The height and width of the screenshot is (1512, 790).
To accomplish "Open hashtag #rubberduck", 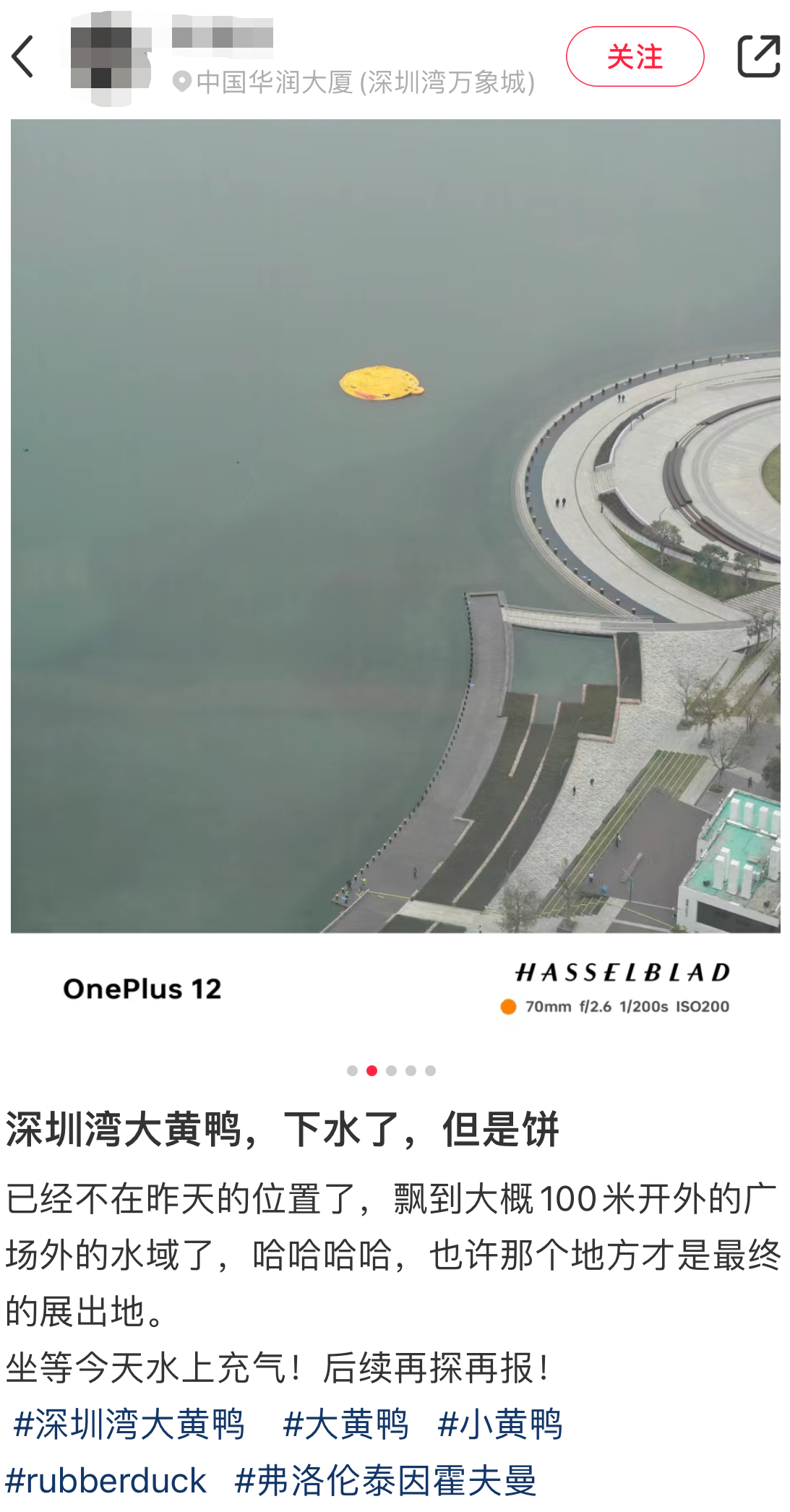I will coord(106,1481).
